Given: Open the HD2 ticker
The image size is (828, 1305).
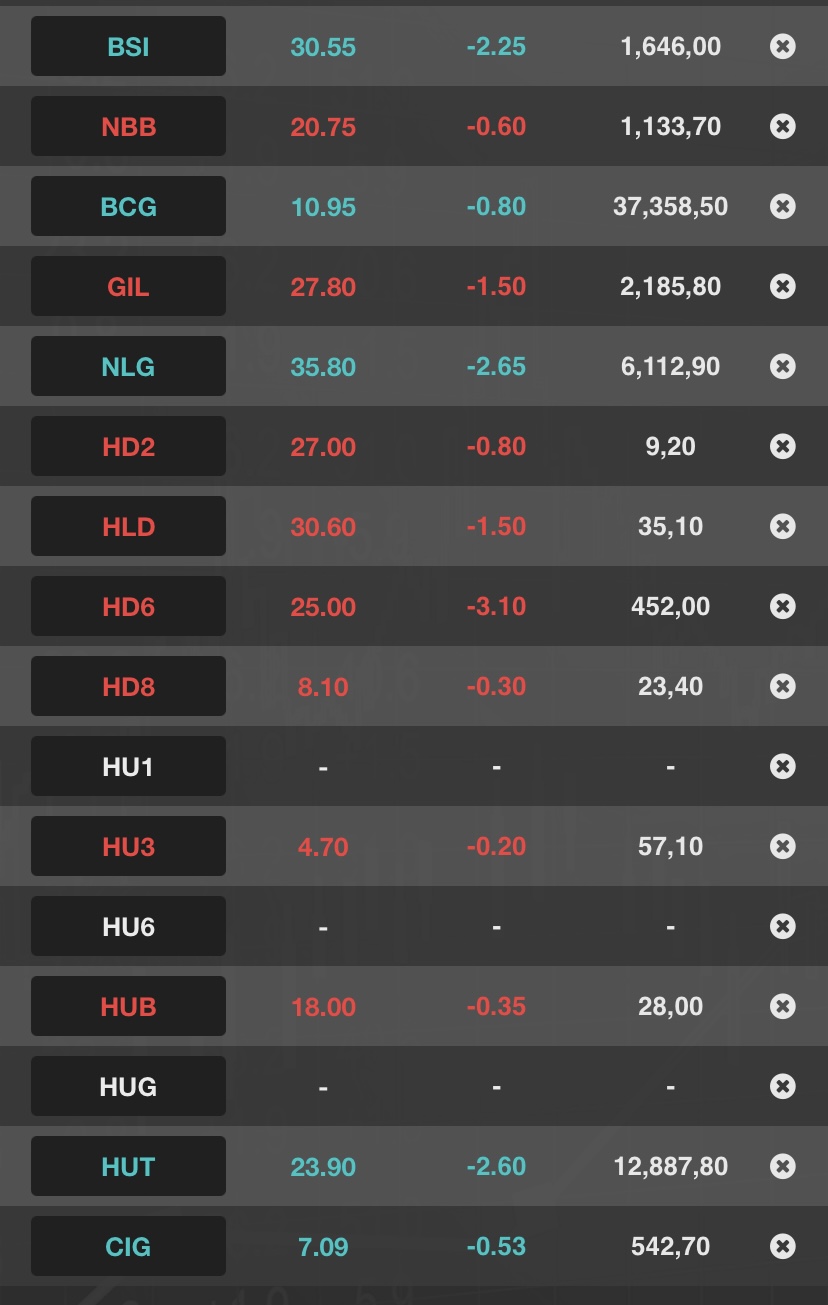Looking at the screenshot, I should 128,446.
